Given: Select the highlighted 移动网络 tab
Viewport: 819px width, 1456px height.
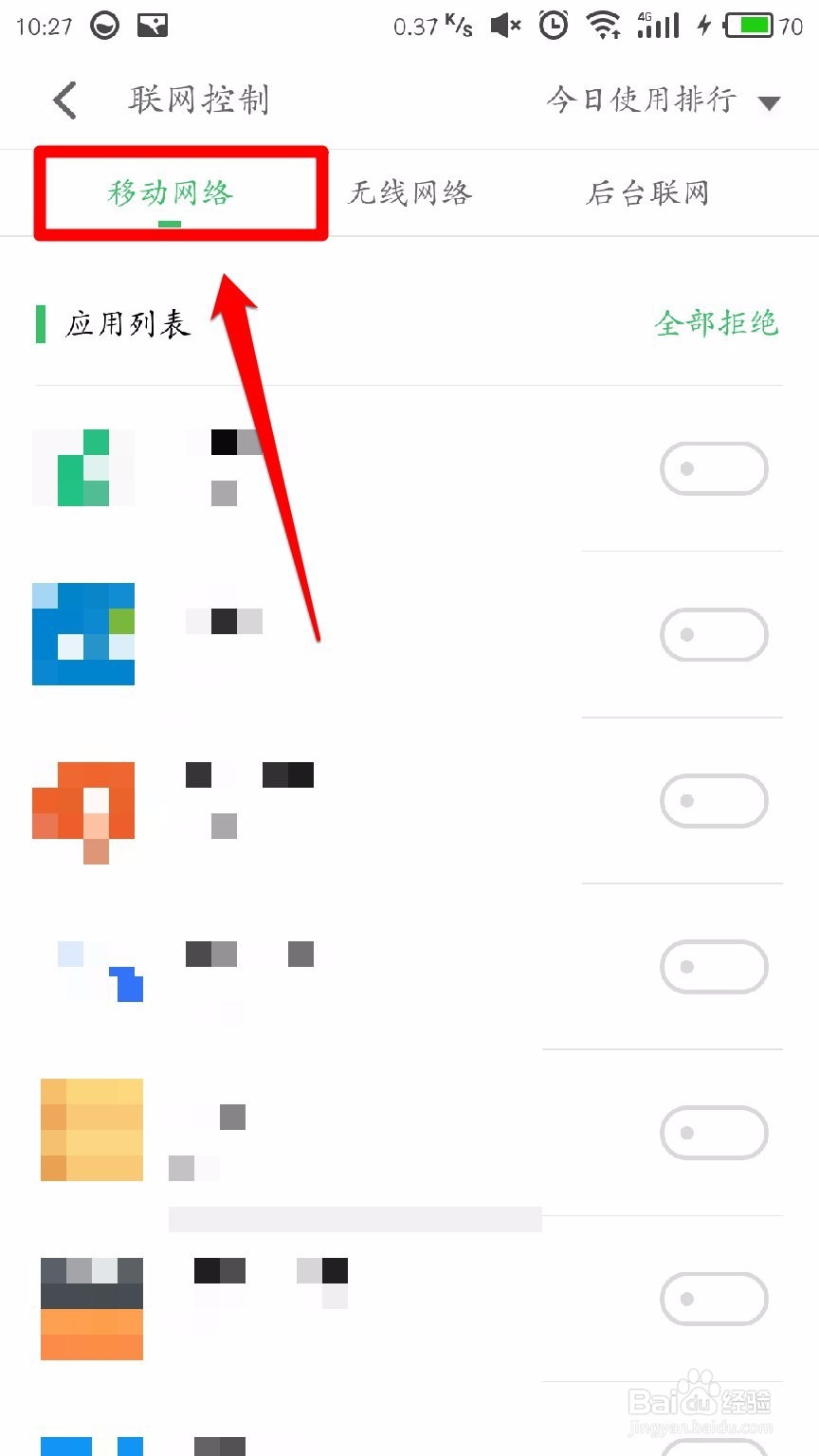Looking at the screenshot, I should 169,192.
